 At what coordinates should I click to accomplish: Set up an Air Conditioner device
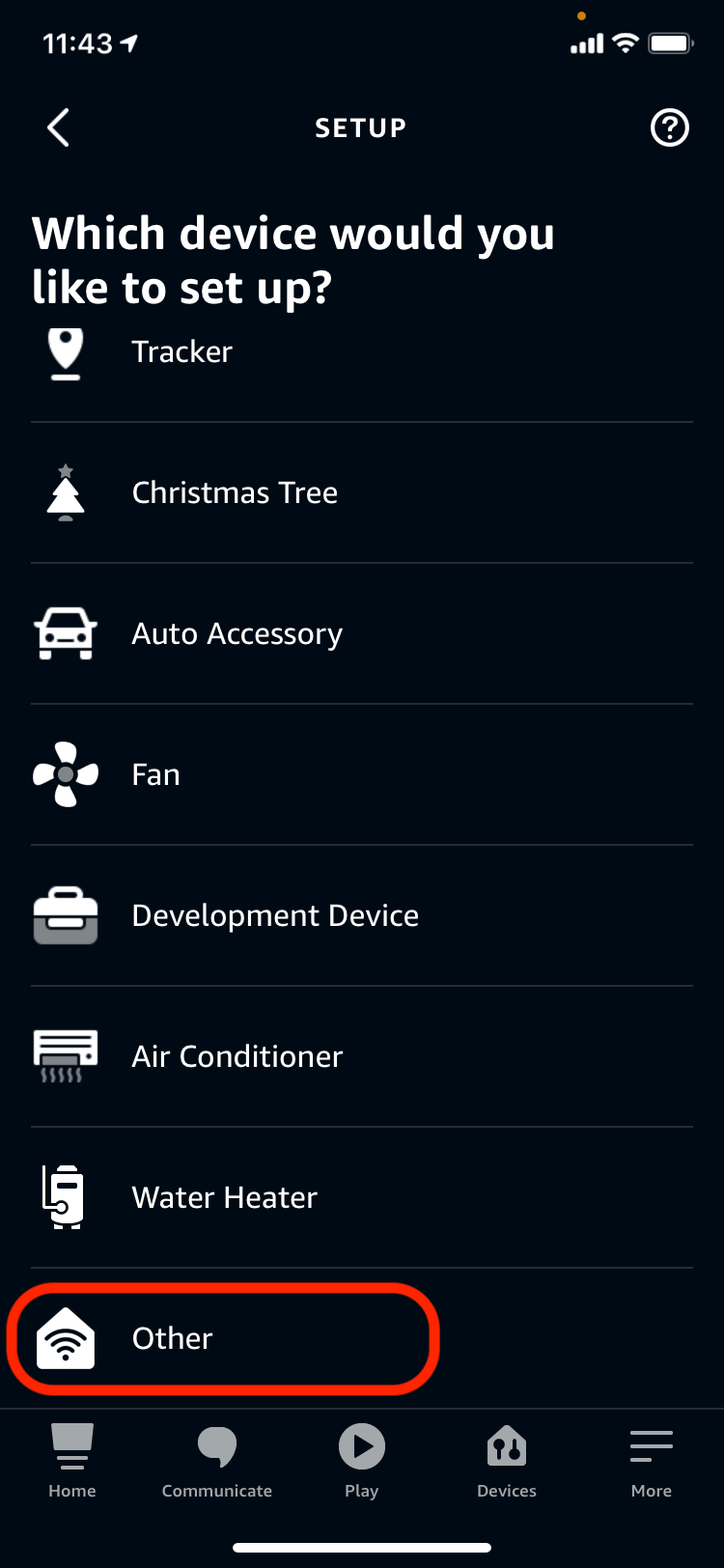click(237, 1055)
